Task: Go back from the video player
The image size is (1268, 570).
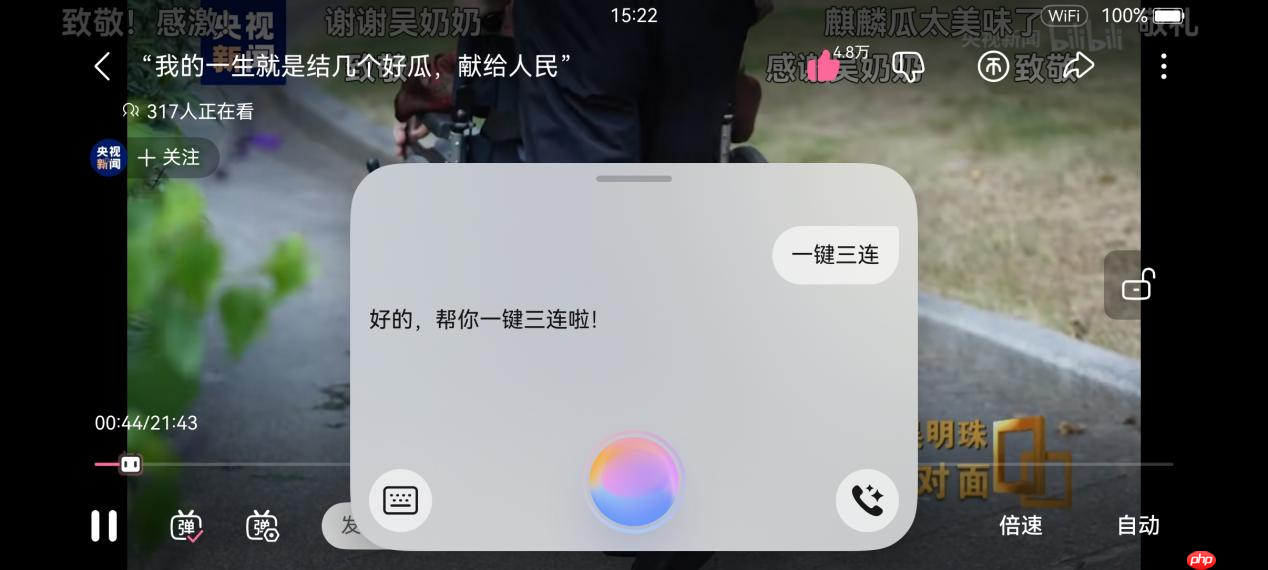Action: pyautogui.click(x=102, y=67)
